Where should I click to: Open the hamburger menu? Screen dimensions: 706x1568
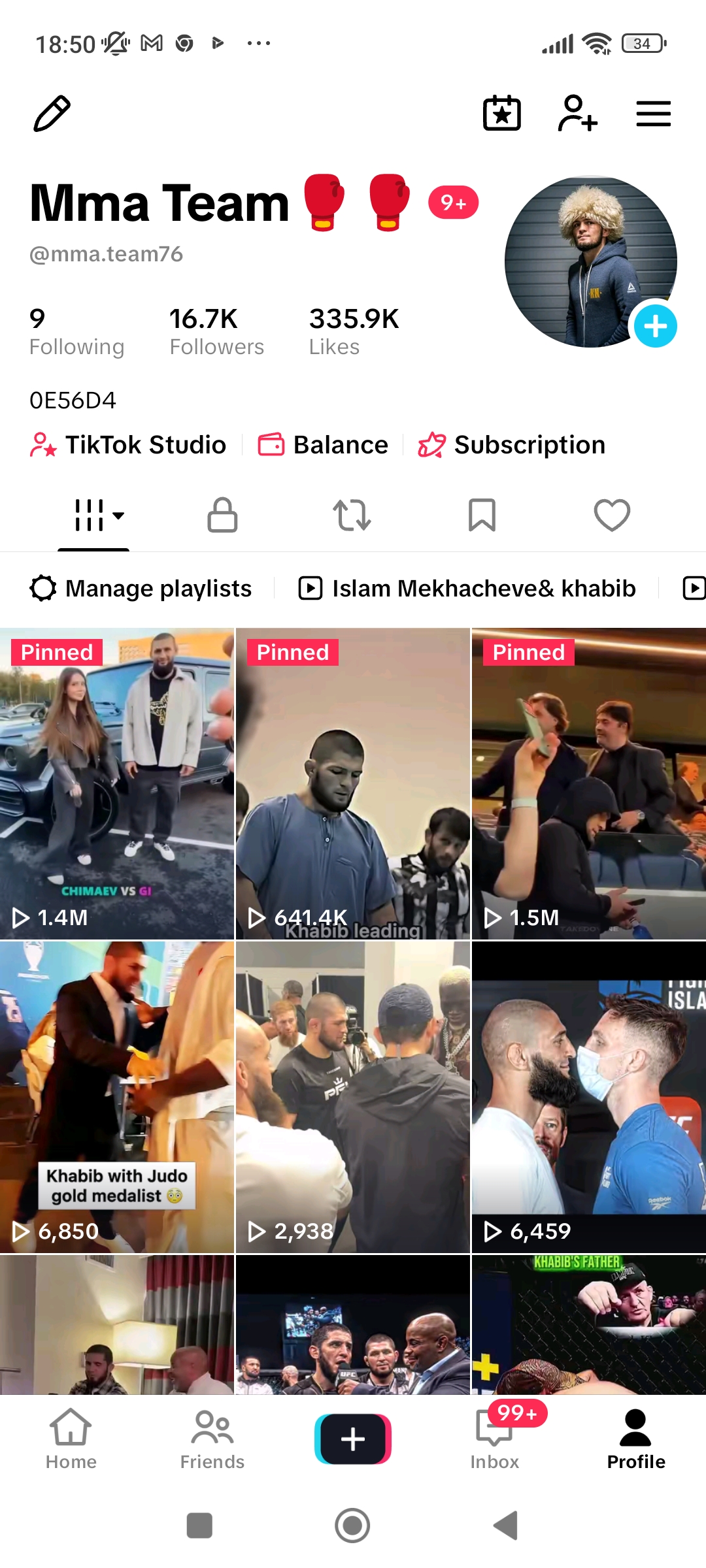tap(654, 114)
